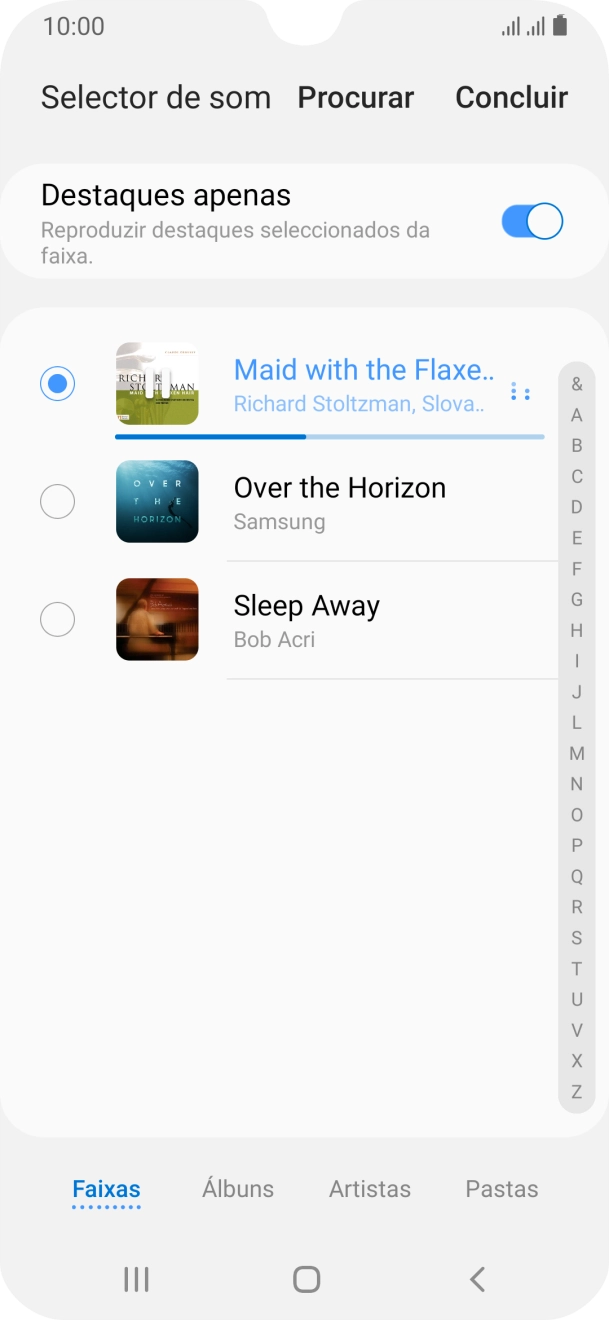609x1320 pixels.
Task: Confirm selection with Concluir
Action: point(511,97)
